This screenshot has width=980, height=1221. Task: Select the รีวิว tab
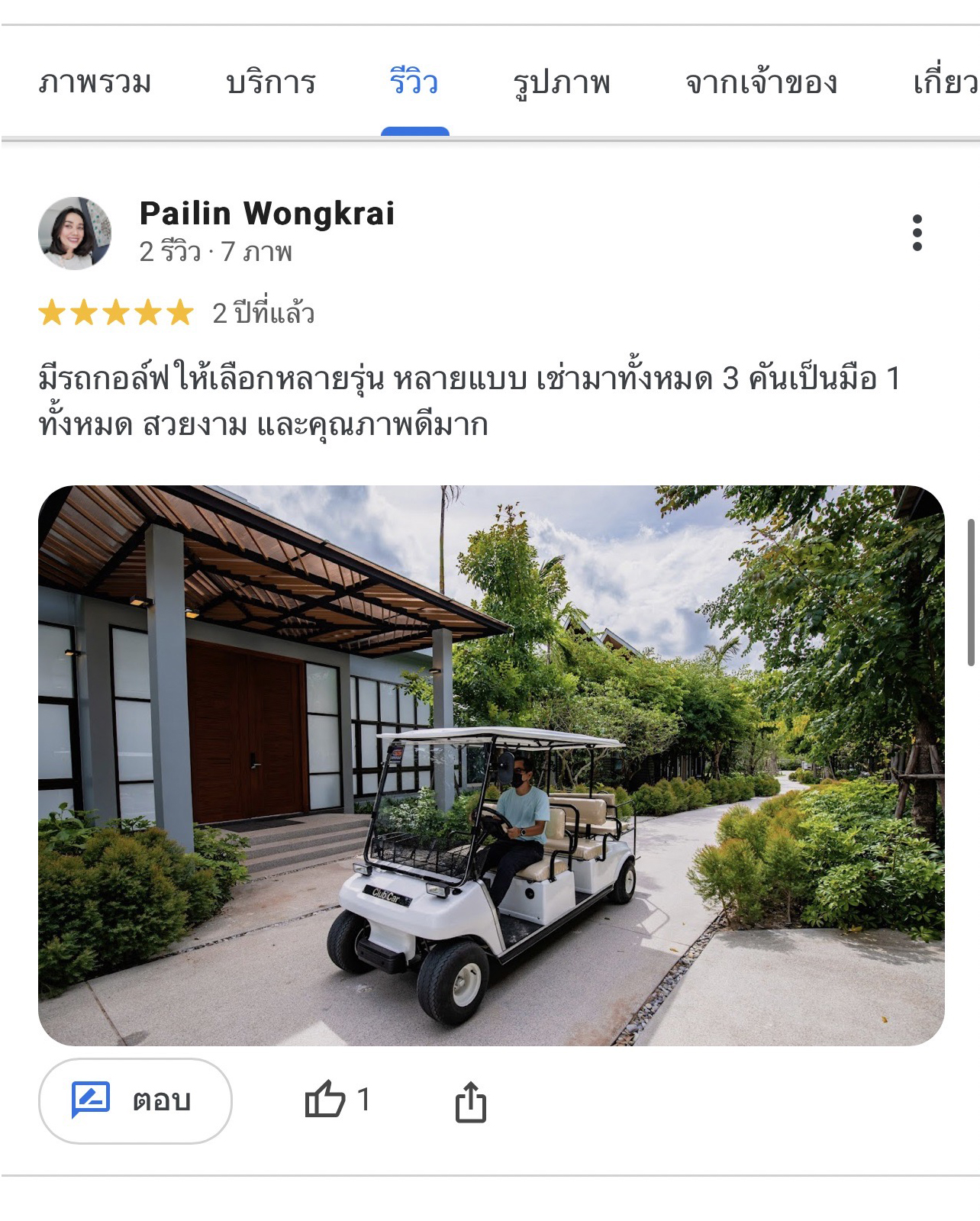[414, 82]
